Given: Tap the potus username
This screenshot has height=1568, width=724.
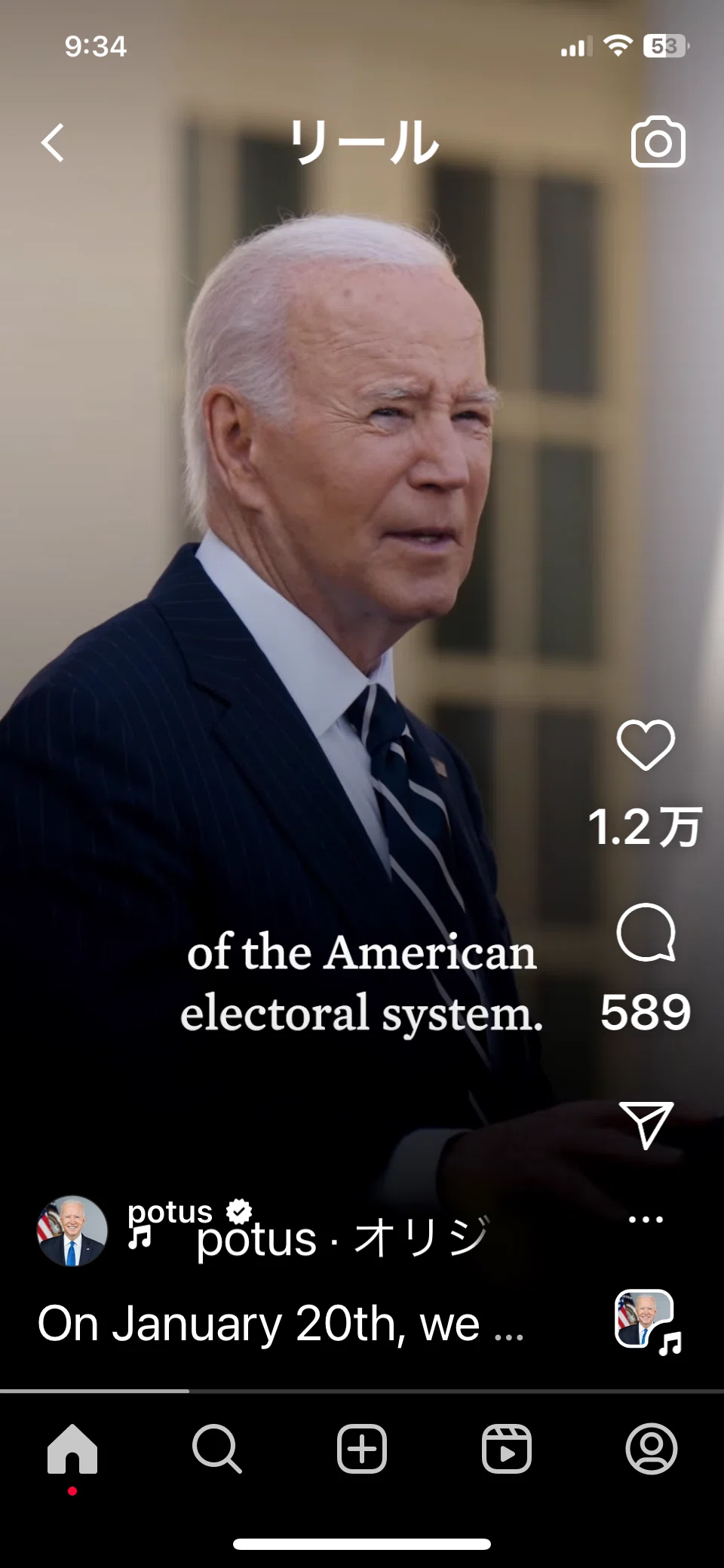Looking at the screenshot, I should [x=170, y=1211].
